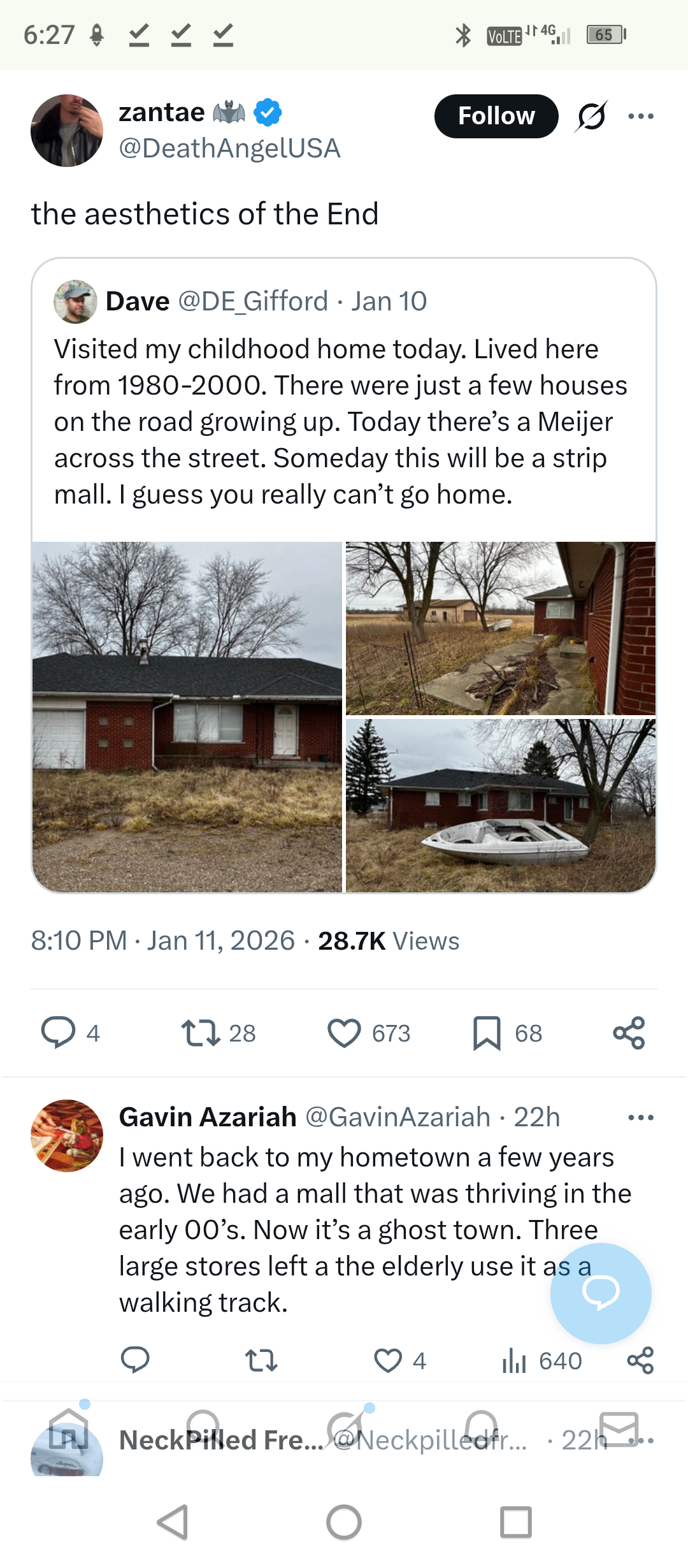Share zantae's post
688x1568 pixels.
(x=629, y=1033)
